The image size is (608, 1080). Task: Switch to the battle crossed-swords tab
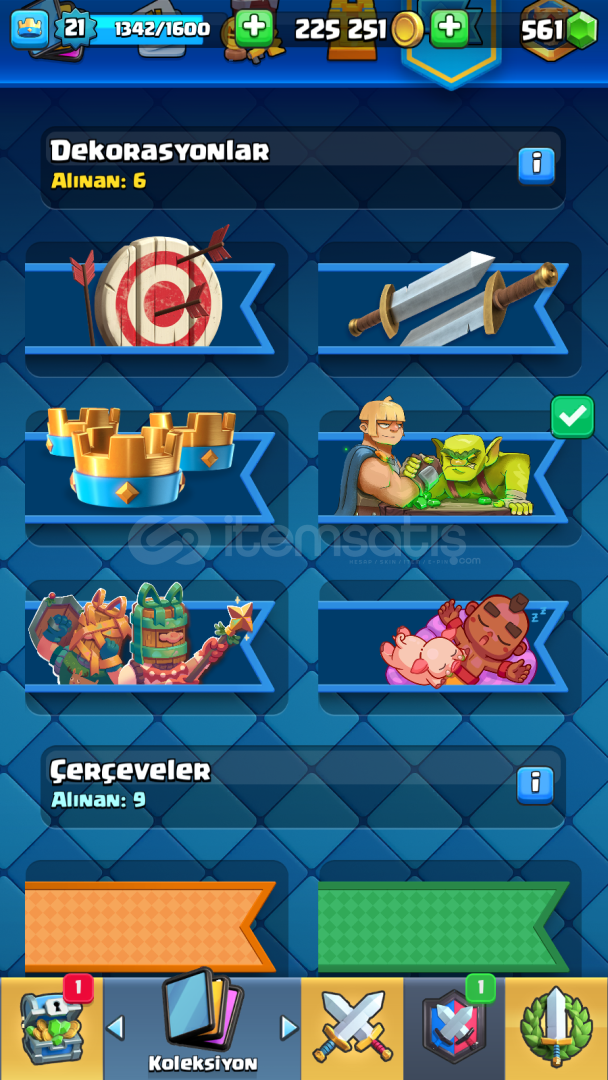(x=352, y=1028)
